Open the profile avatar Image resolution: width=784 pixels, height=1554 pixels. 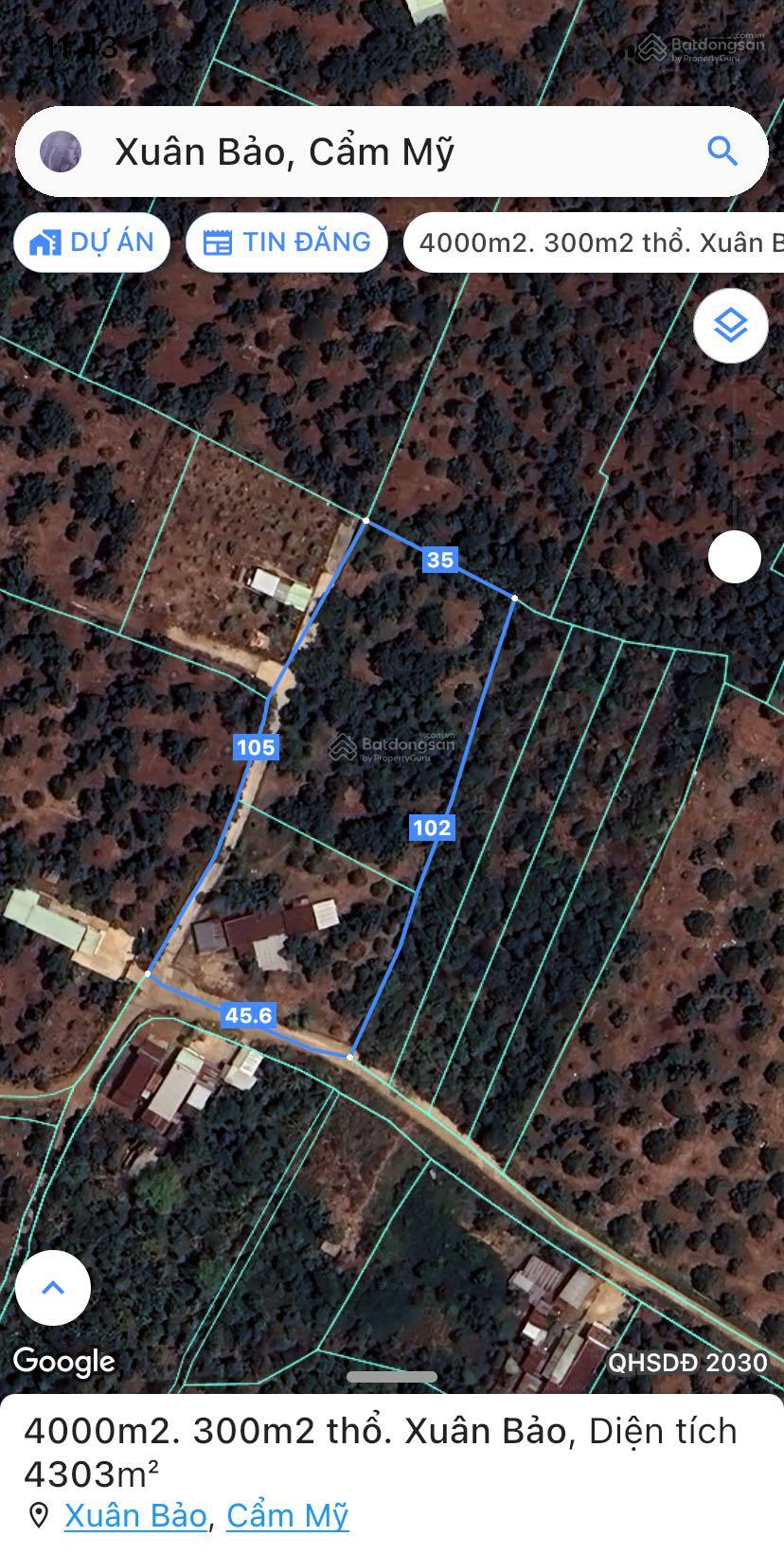click(61, 152)
